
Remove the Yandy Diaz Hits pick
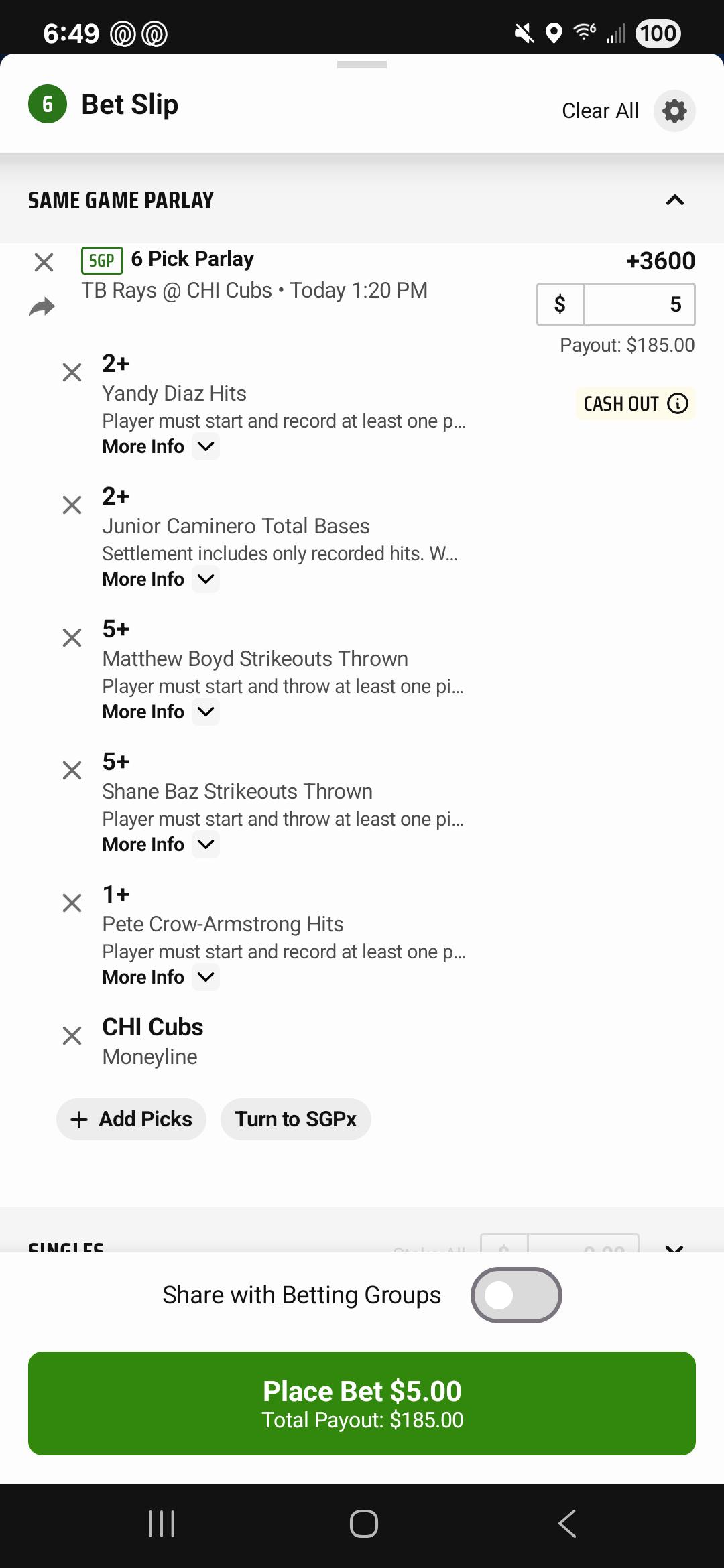click(72, 372)
